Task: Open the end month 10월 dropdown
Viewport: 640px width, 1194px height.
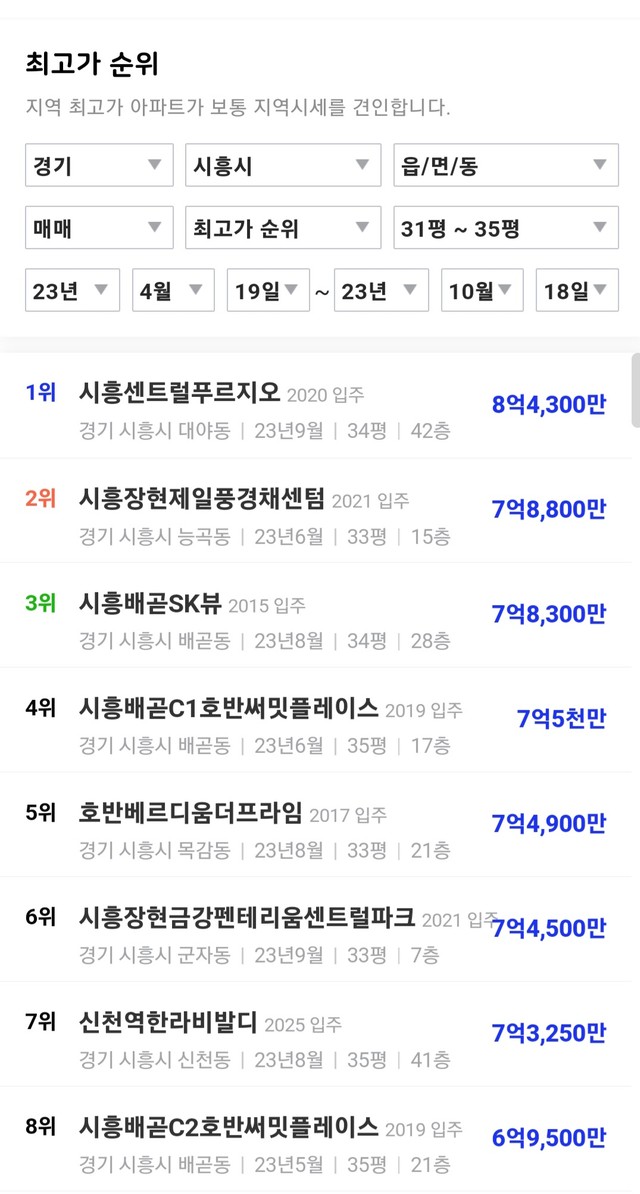Action: tap(482, 290)
